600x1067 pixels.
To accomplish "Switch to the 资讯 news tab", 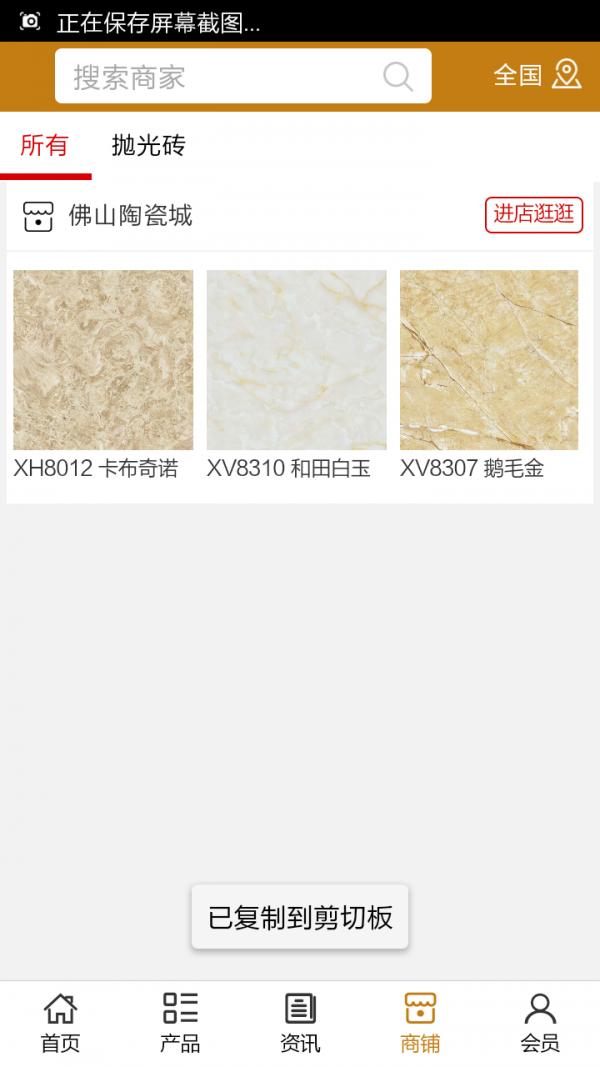I will 300,1023.
